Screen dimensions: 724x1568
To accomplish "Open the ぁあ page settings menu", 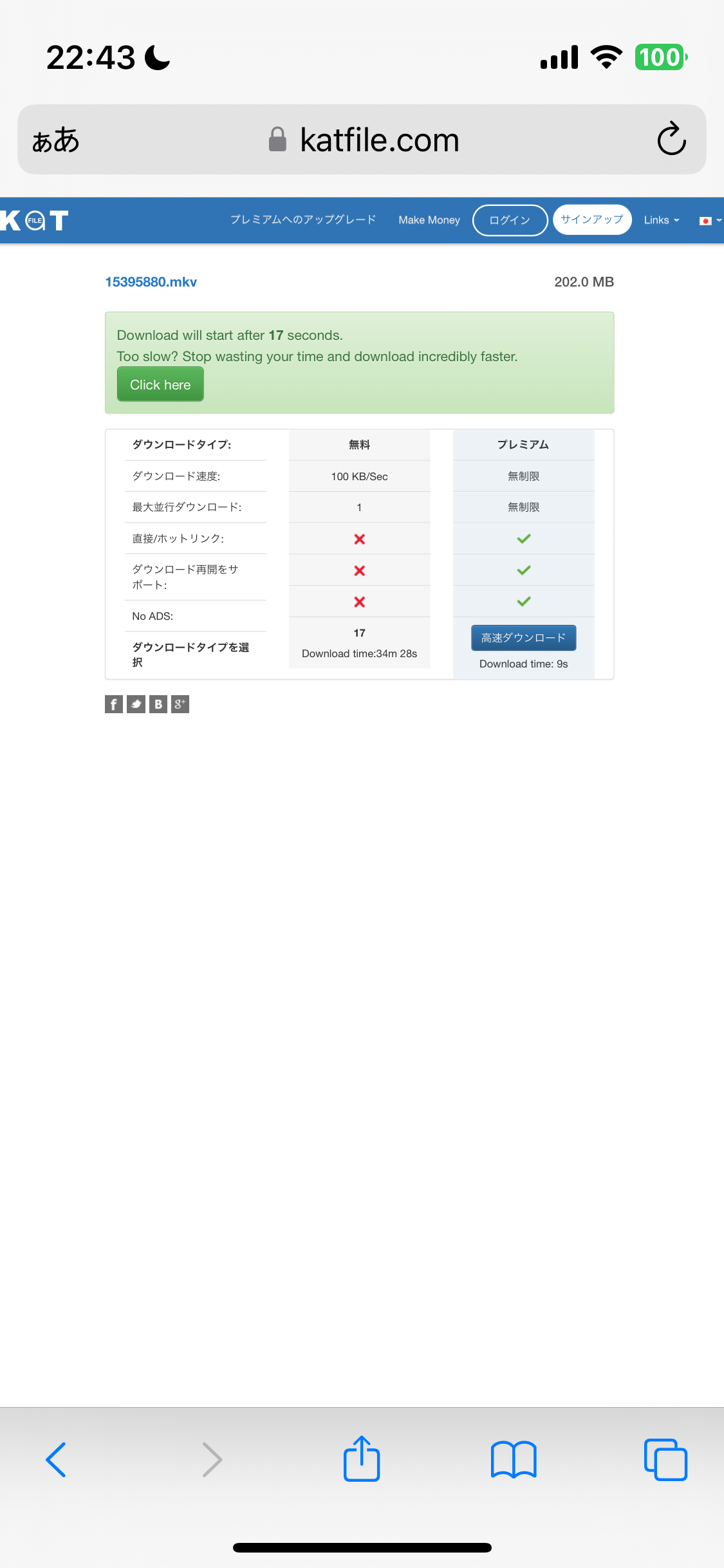I will [x=56, y=140].
